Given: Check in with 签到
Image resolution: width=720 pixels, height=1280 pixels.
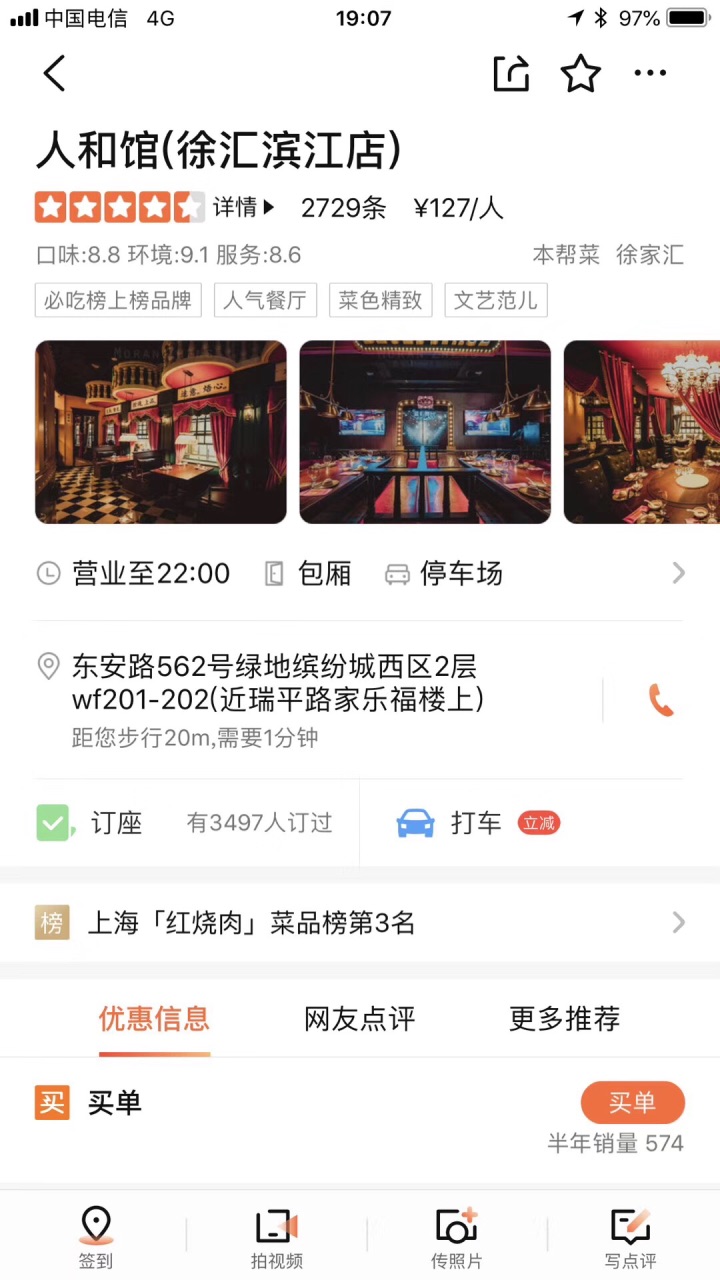Looking at the screenshot, I should [x=95, y=1238].
